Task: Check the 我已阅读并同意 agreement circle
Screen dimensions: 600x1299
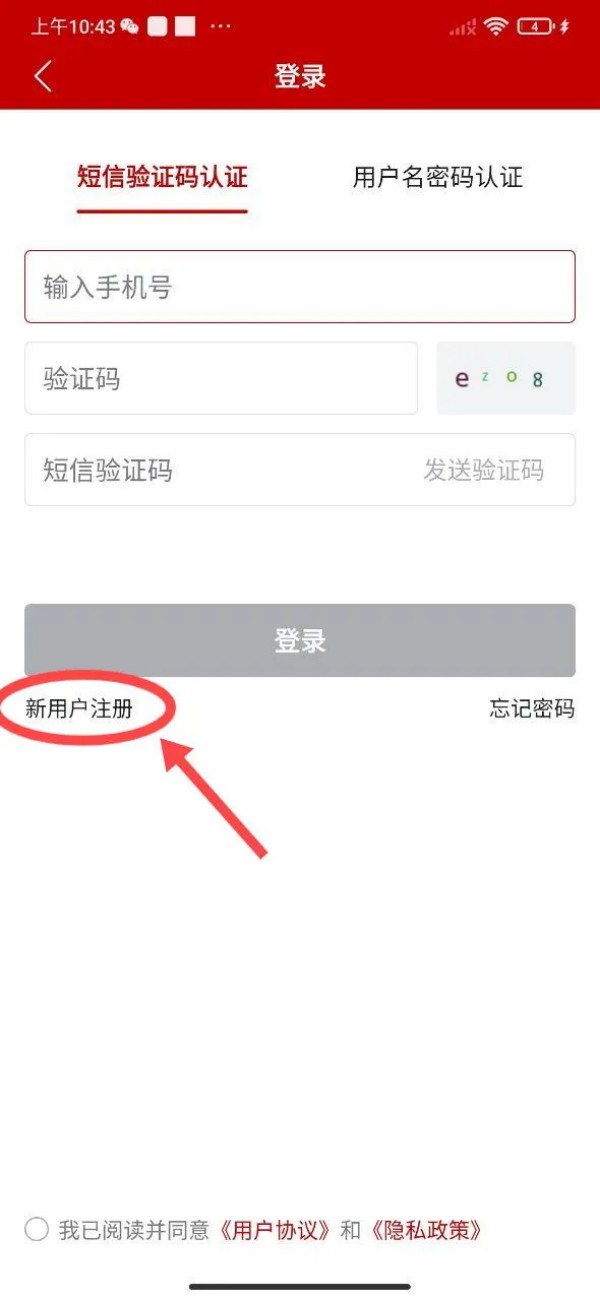Action: tap(37, 1229)
